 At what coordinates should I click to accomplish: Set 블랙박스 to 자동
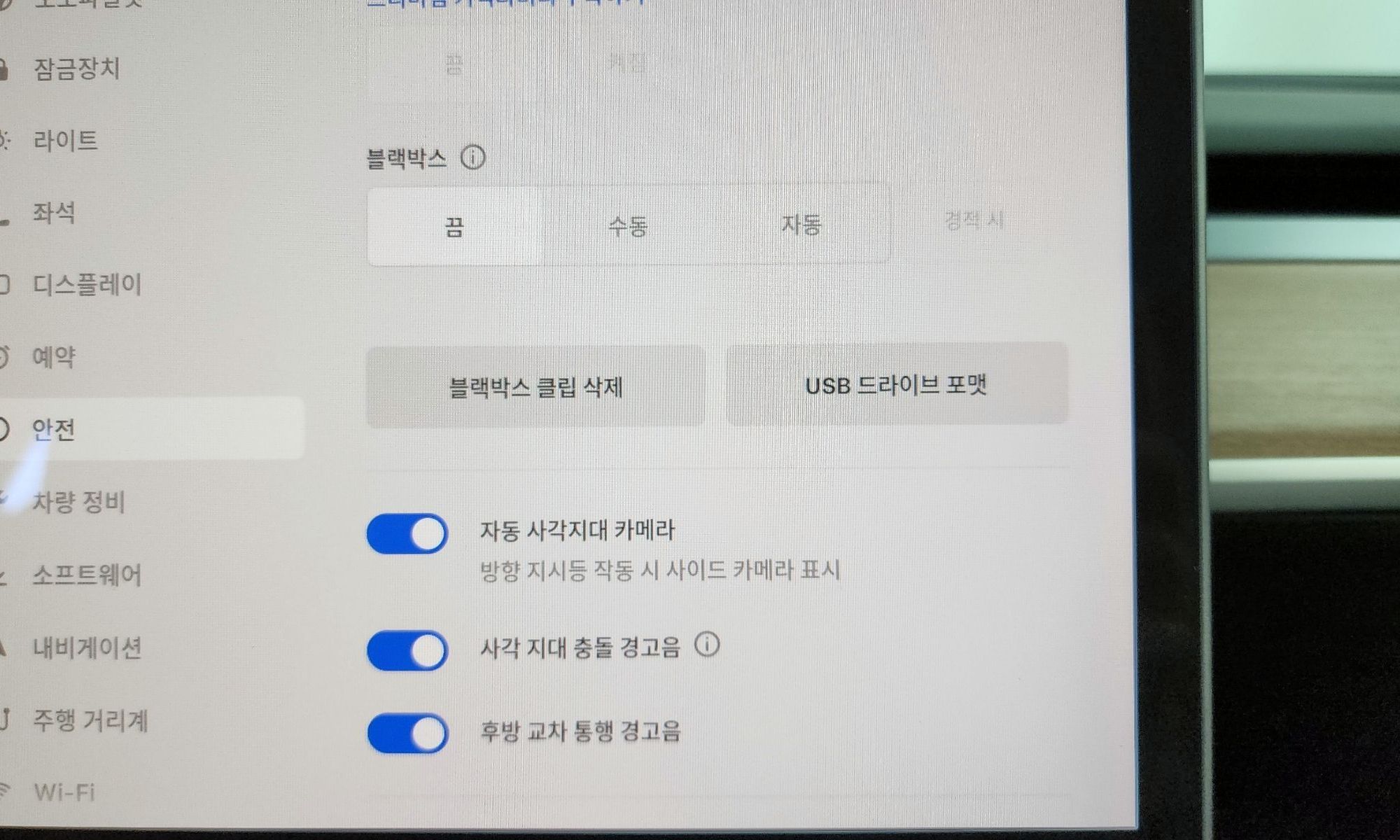pyautogui.click(x=801, y=225)
